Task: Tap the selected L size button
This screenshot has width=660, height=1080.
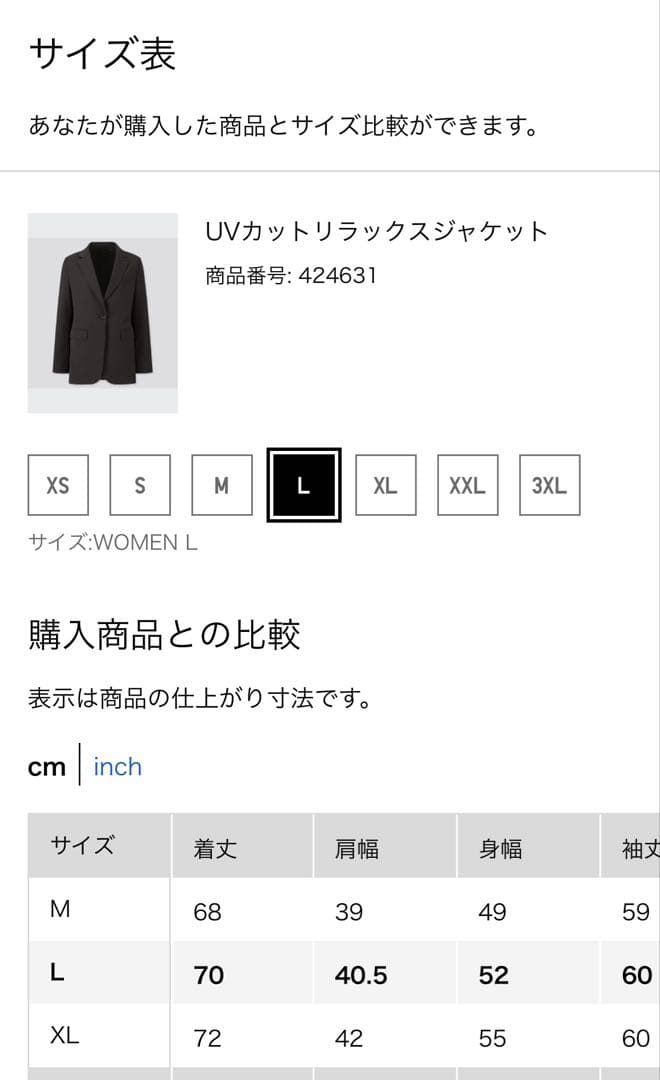Action: (304, 486)
